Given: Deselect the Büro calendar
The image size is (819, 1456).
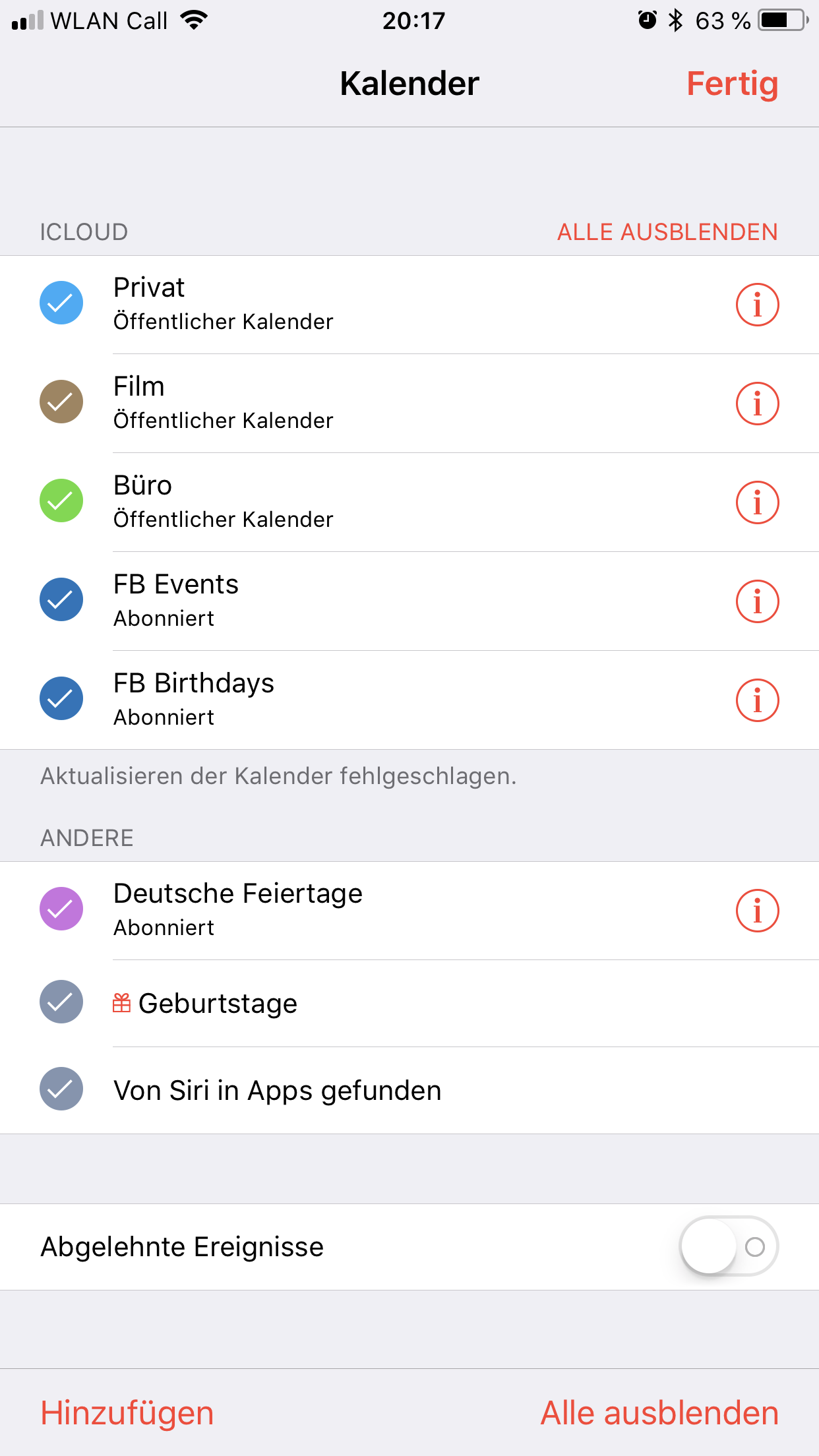Looking at the screenshot, I should tap(61, 501).
